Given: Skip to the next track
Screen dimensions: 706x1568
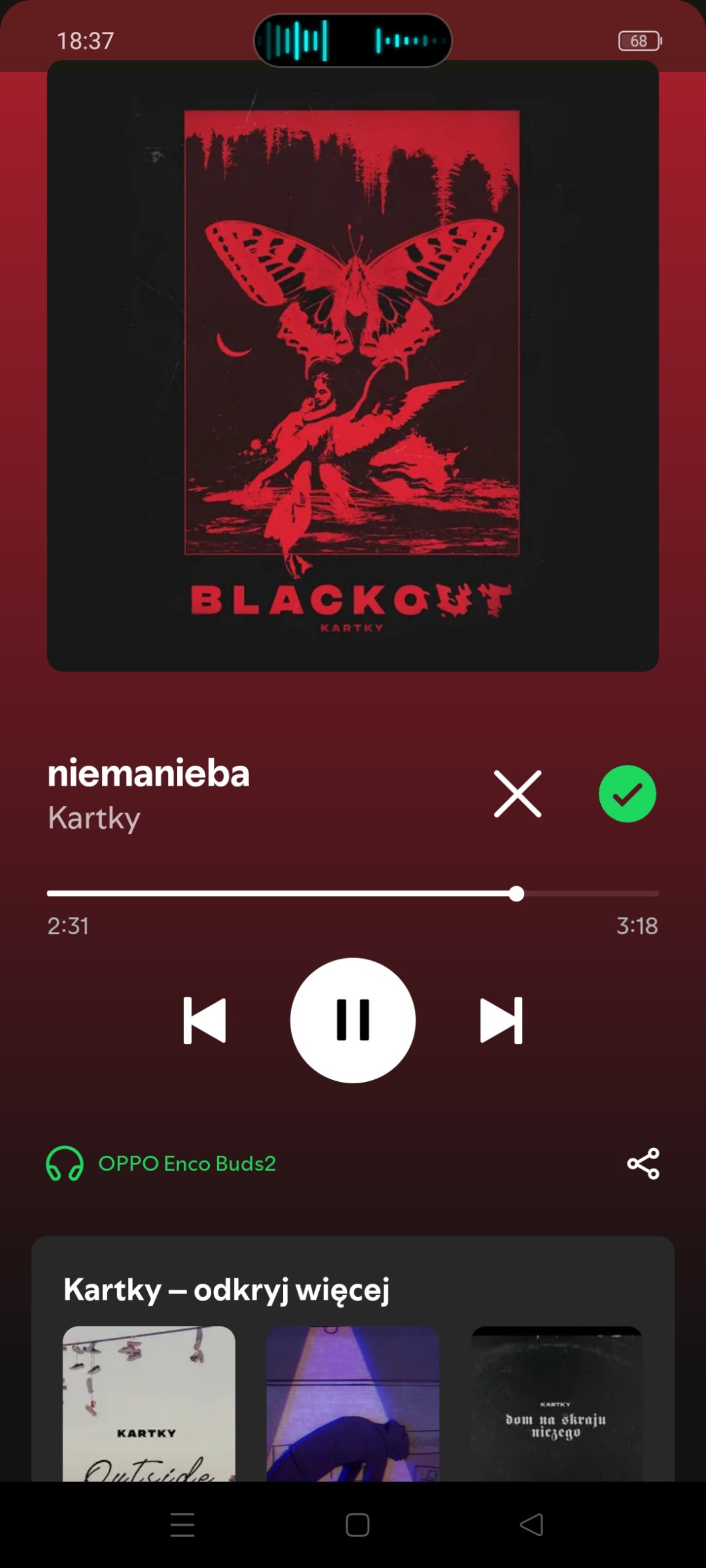Looking at the screenshot, I should (501, 1020).
